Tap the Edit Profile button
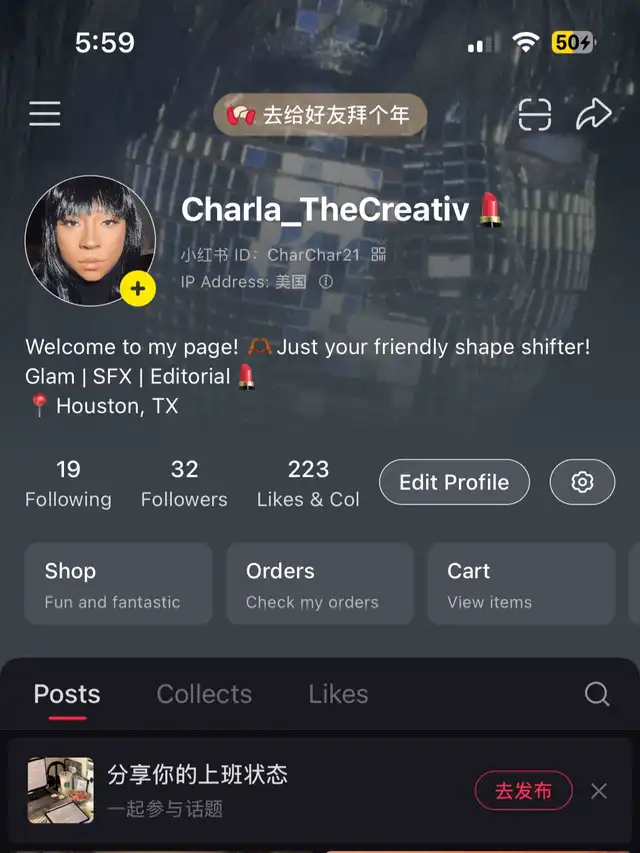This screenshot has height=853, width=640. (454, 482)
